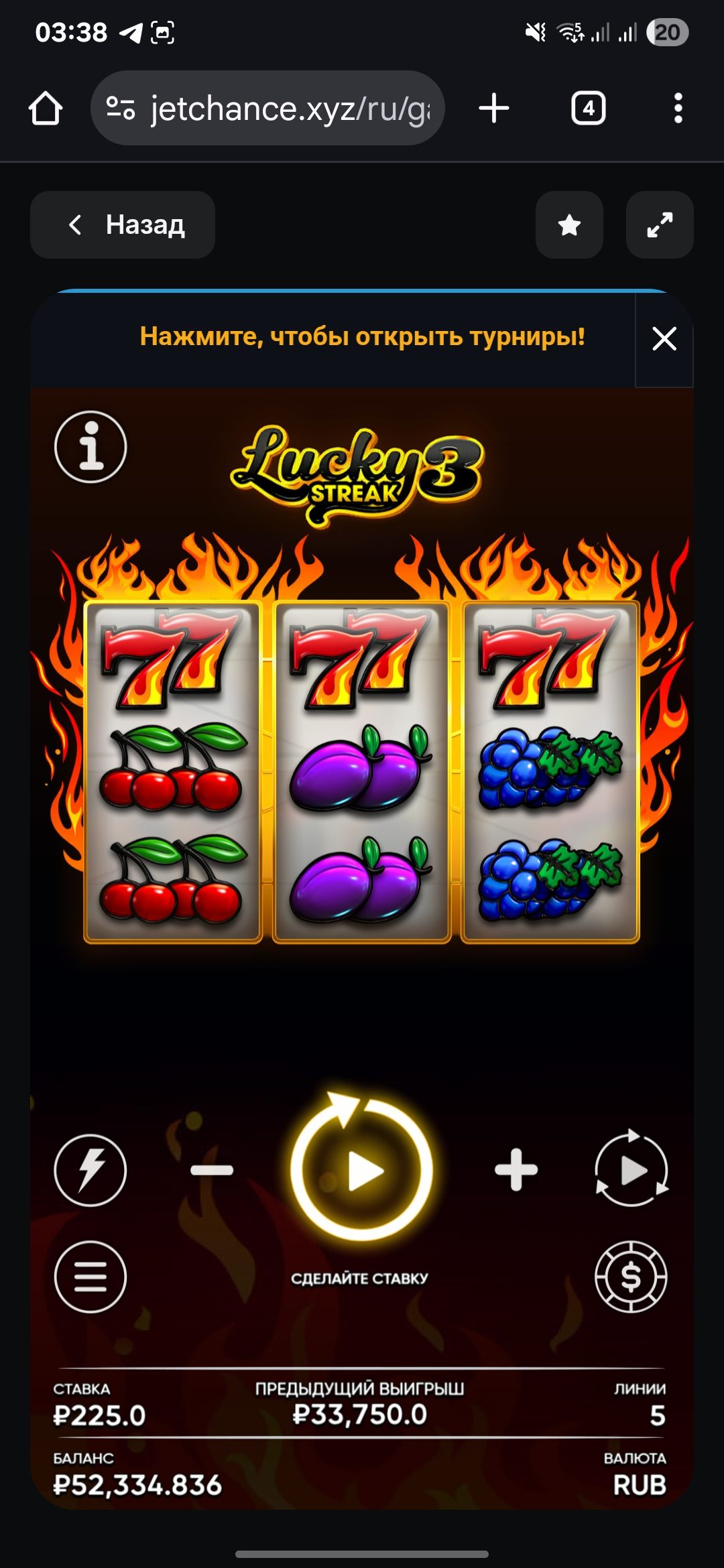Image resolution: width=724 pixels, height=1568 pixels.
Task: Open the game menu hamburger icon
Action: pos(90,1277)
